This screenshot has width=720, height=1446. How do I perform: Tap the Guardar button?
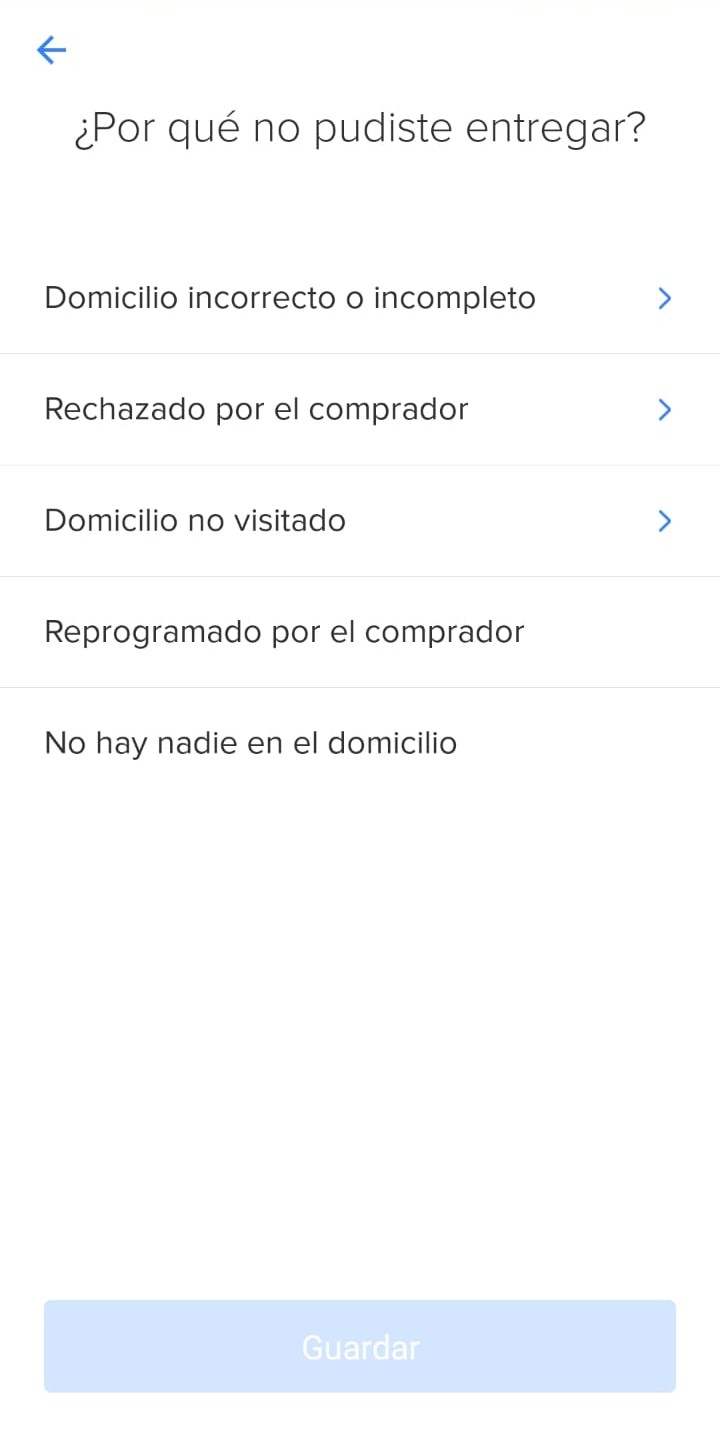click(x=360, y=1346)
